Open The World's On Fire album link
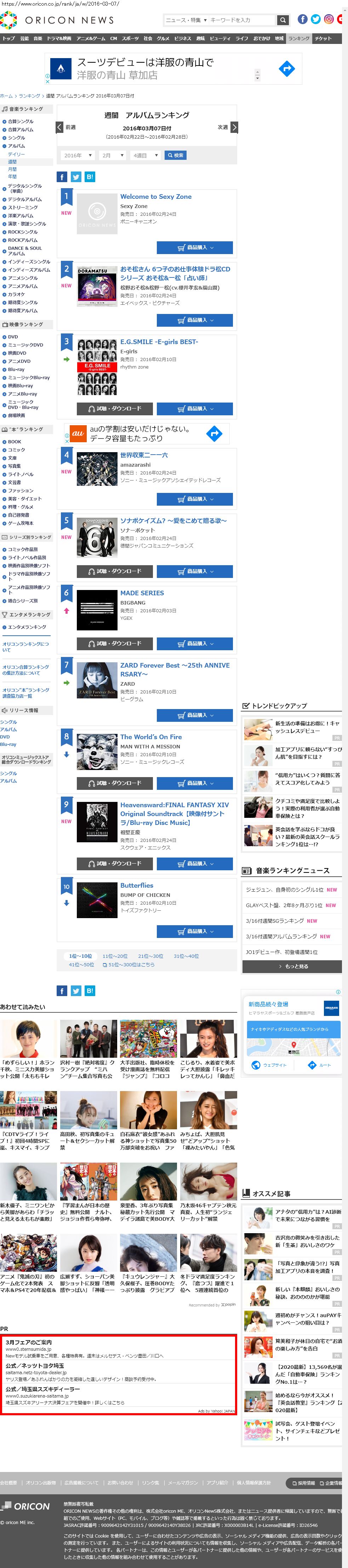Screen dimensions: 348x1568 [151, 737]
